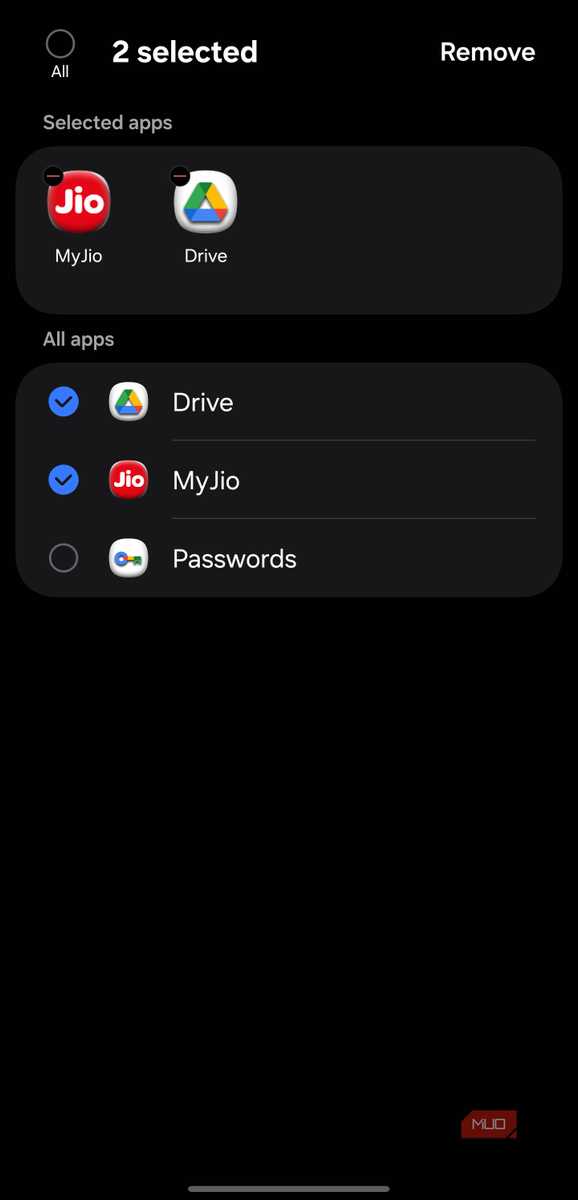The image size is (578, 1200).
Task: Remove MyJio using its minus badge
Action: pos(54,176)
